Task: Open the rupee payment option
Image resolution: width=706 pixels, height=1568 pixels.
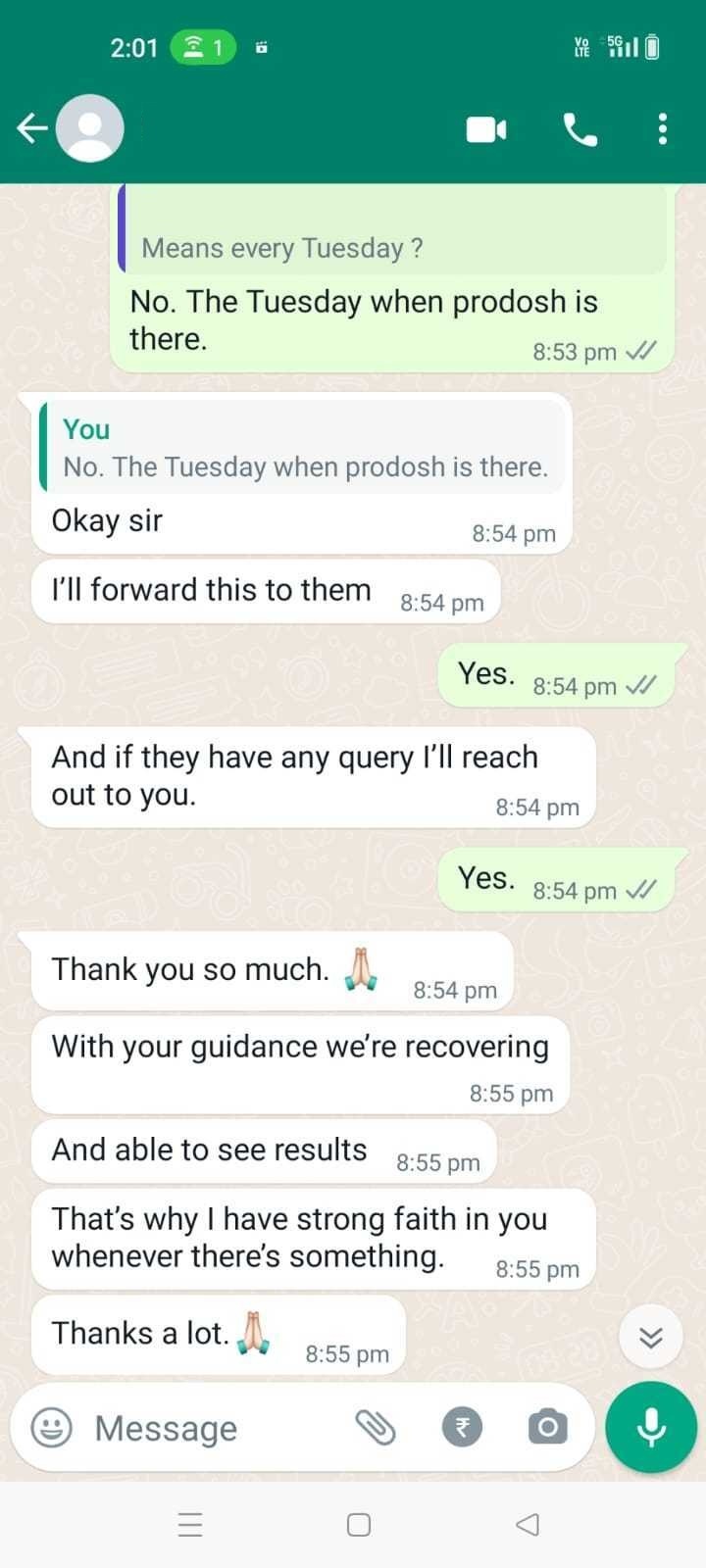Action: (x=462, y=1428)
